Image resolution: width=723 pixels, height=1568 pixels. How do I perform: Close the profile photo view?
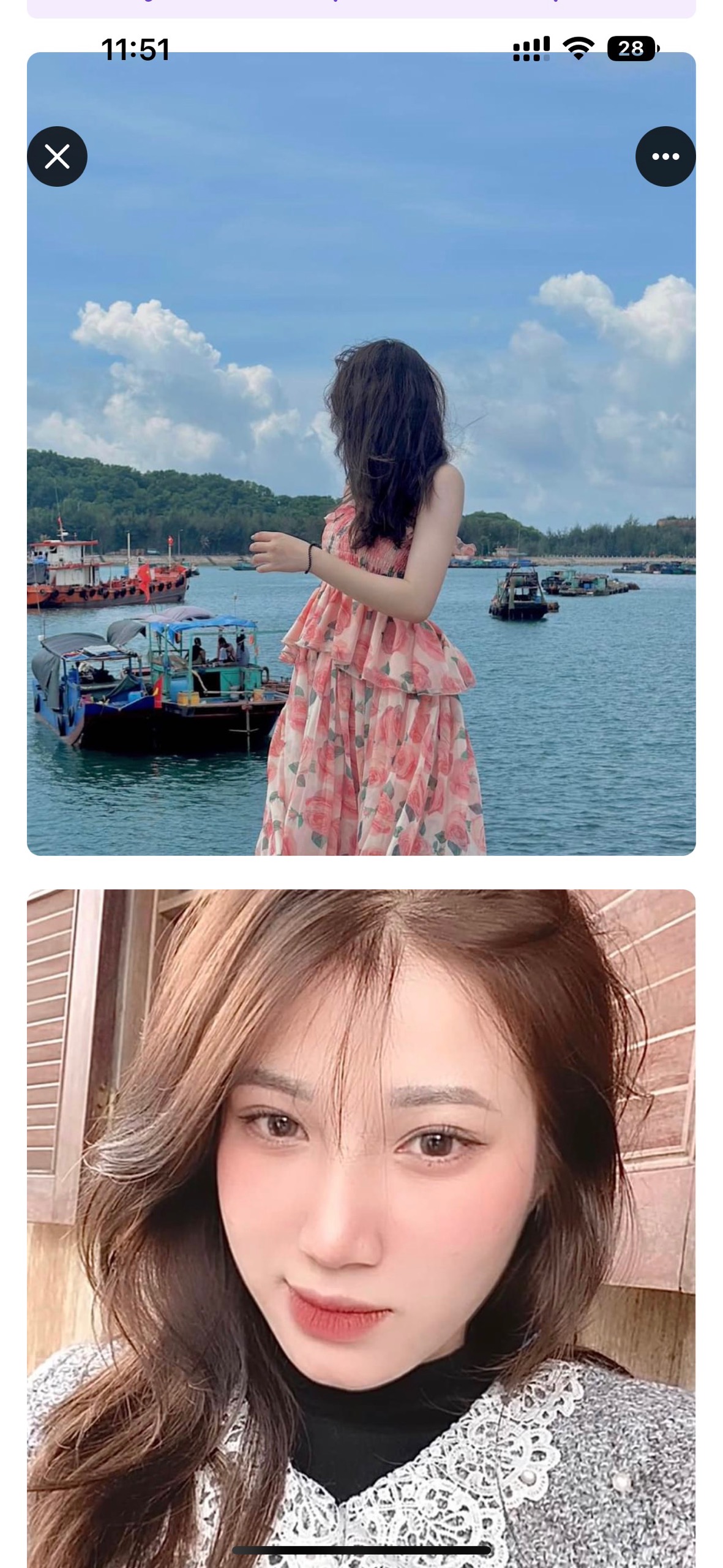click(57, 157)
